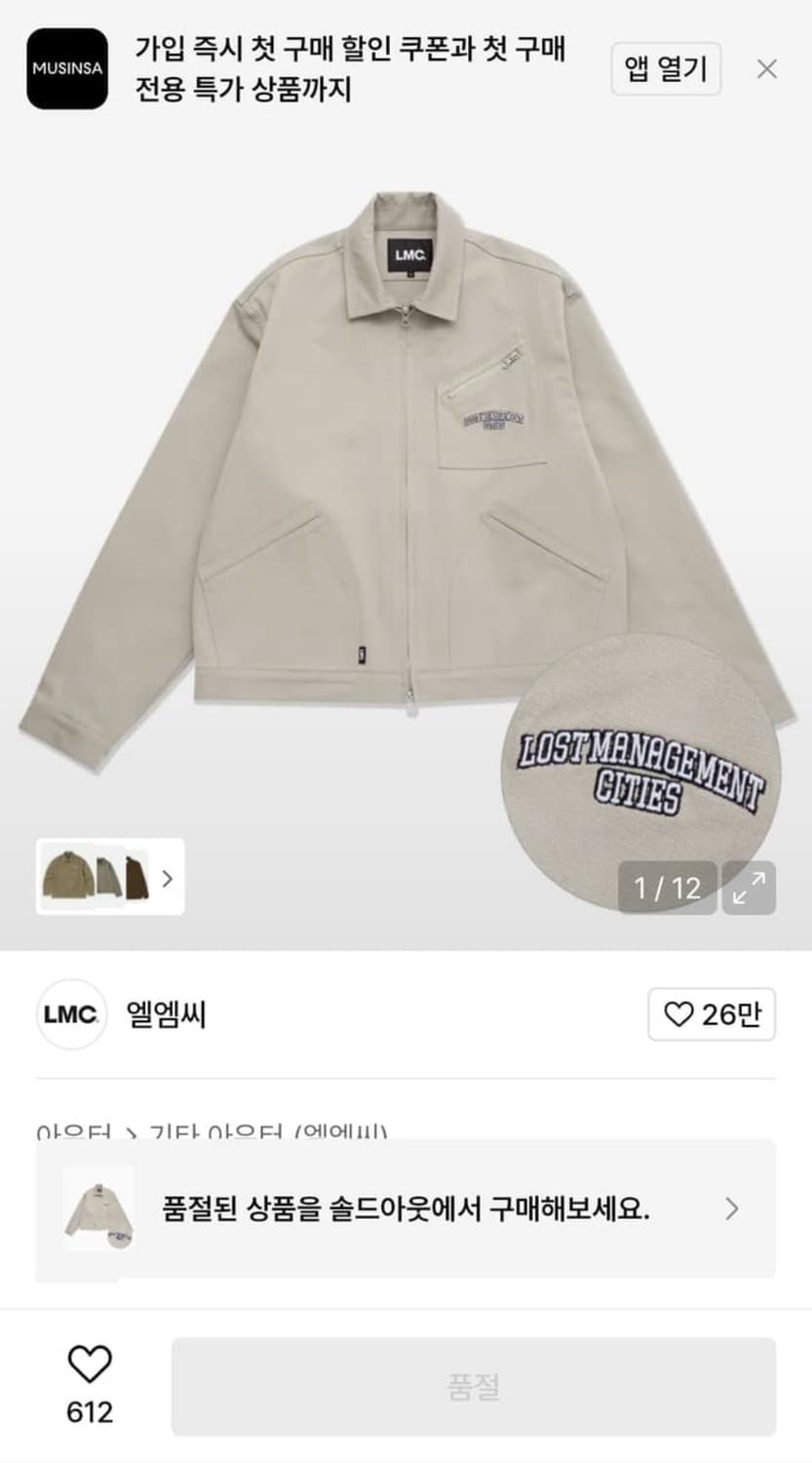Tap the heart icon beside 26만
Image resolution: width=812 pixels, height=1463 pixels.
(678, 1016)
